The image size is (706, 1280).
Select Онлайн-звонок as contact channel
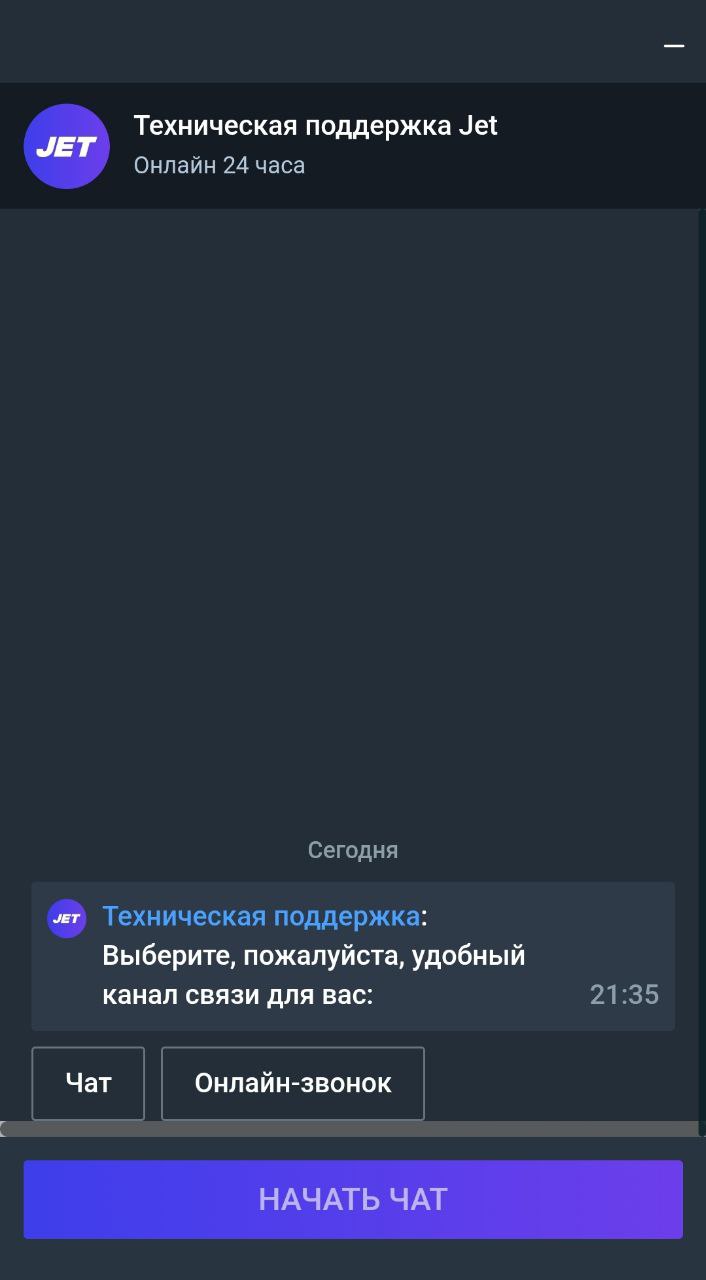click(x=293, y=1083)
